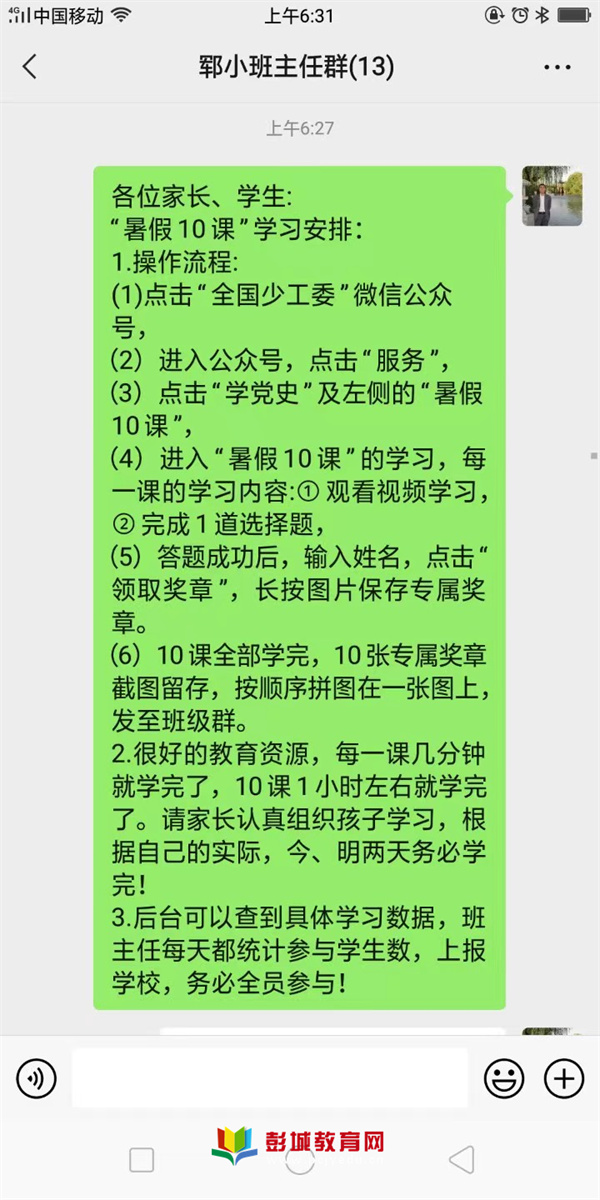Image resolution: width=600 pixels, height=1200 pixels.
Task: Open the plus attachment menu
Action: coord(563,1078)
